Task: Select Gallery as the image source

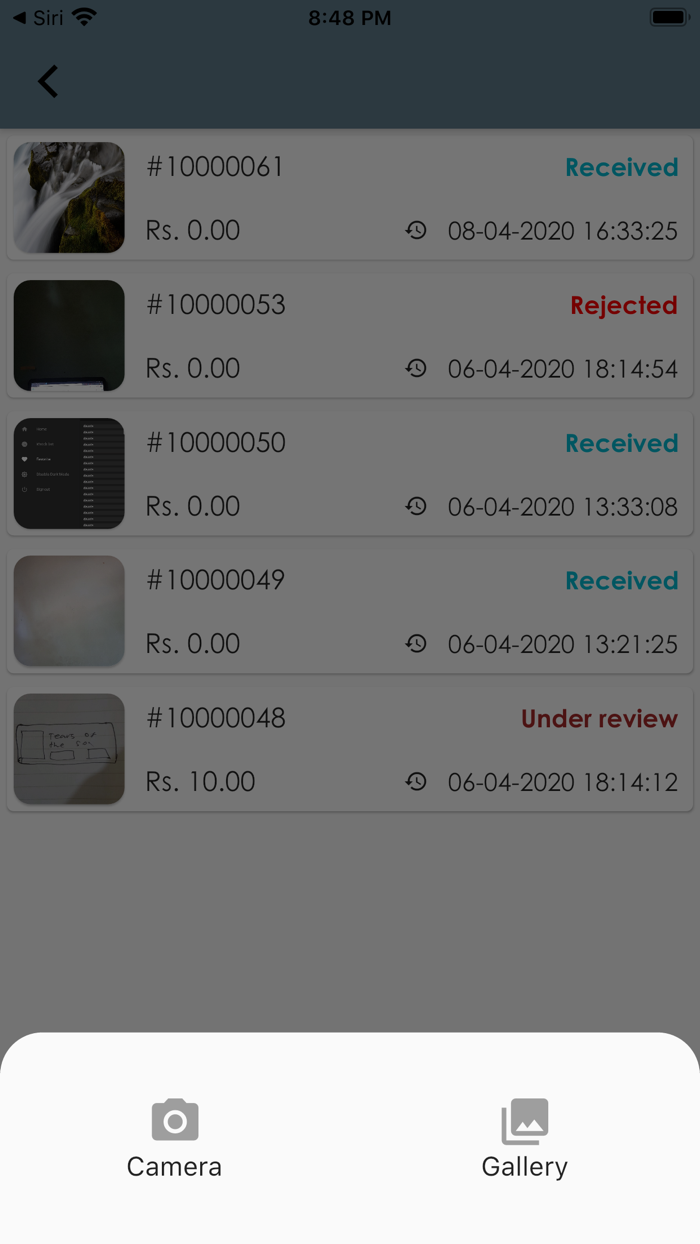Action: [524, 1138]
